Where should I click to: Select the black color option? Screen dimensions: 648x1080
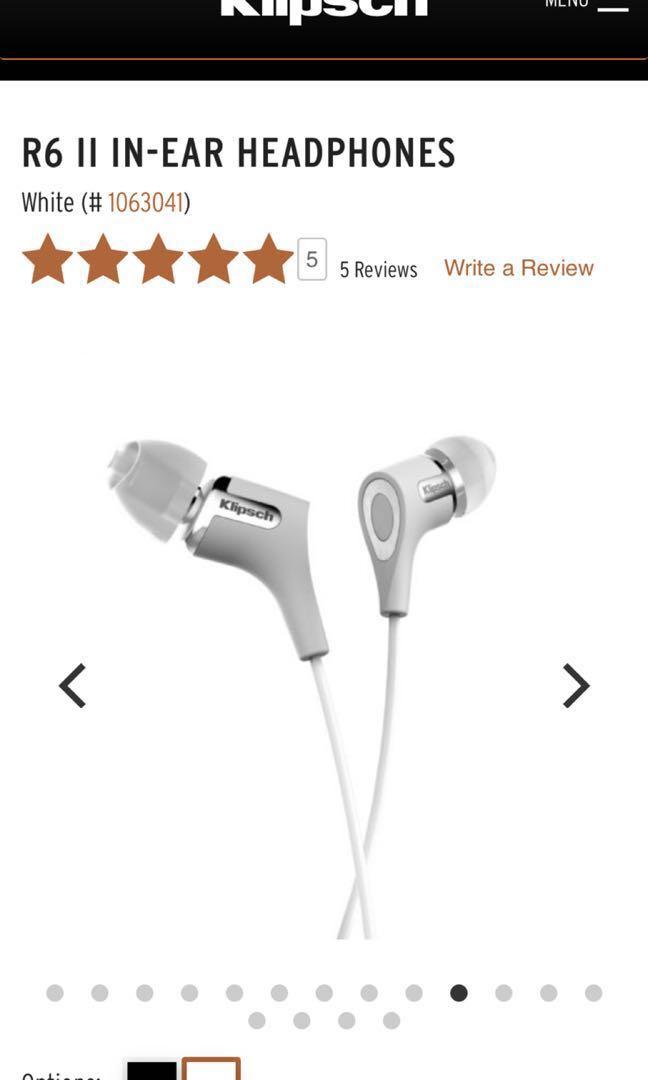pyautogui.click(x=152, y=1070)
